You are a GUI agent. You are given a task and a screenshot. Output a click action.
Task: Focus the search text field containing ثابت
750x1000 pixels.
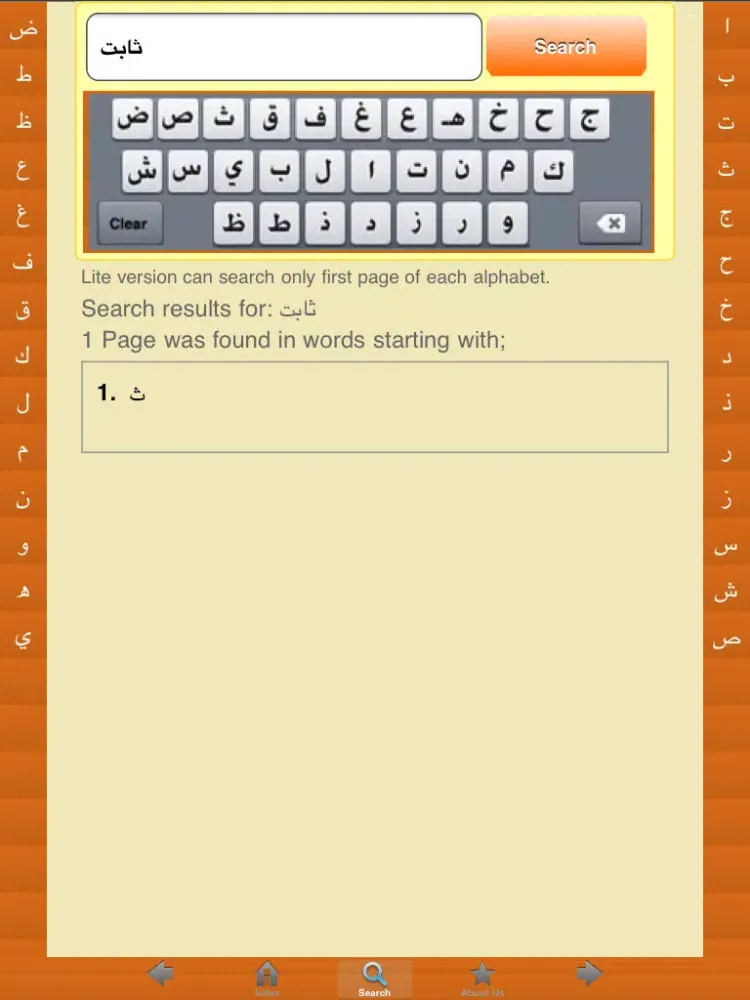tap(284, 47)
